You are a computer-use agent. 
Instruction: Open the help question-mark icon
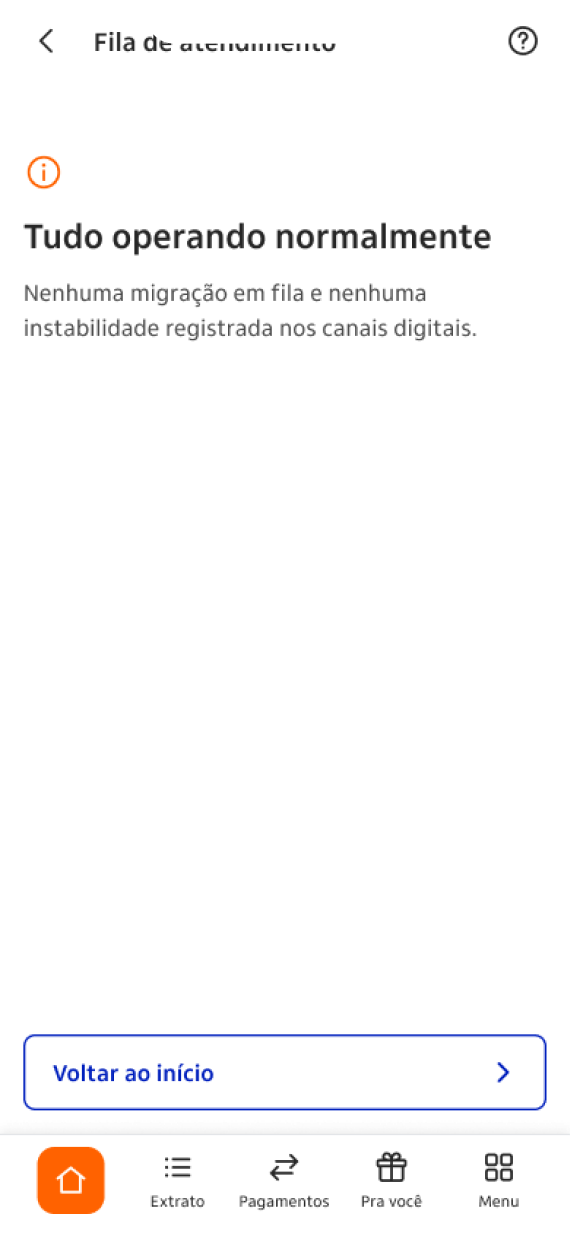(x=523, y=41)
